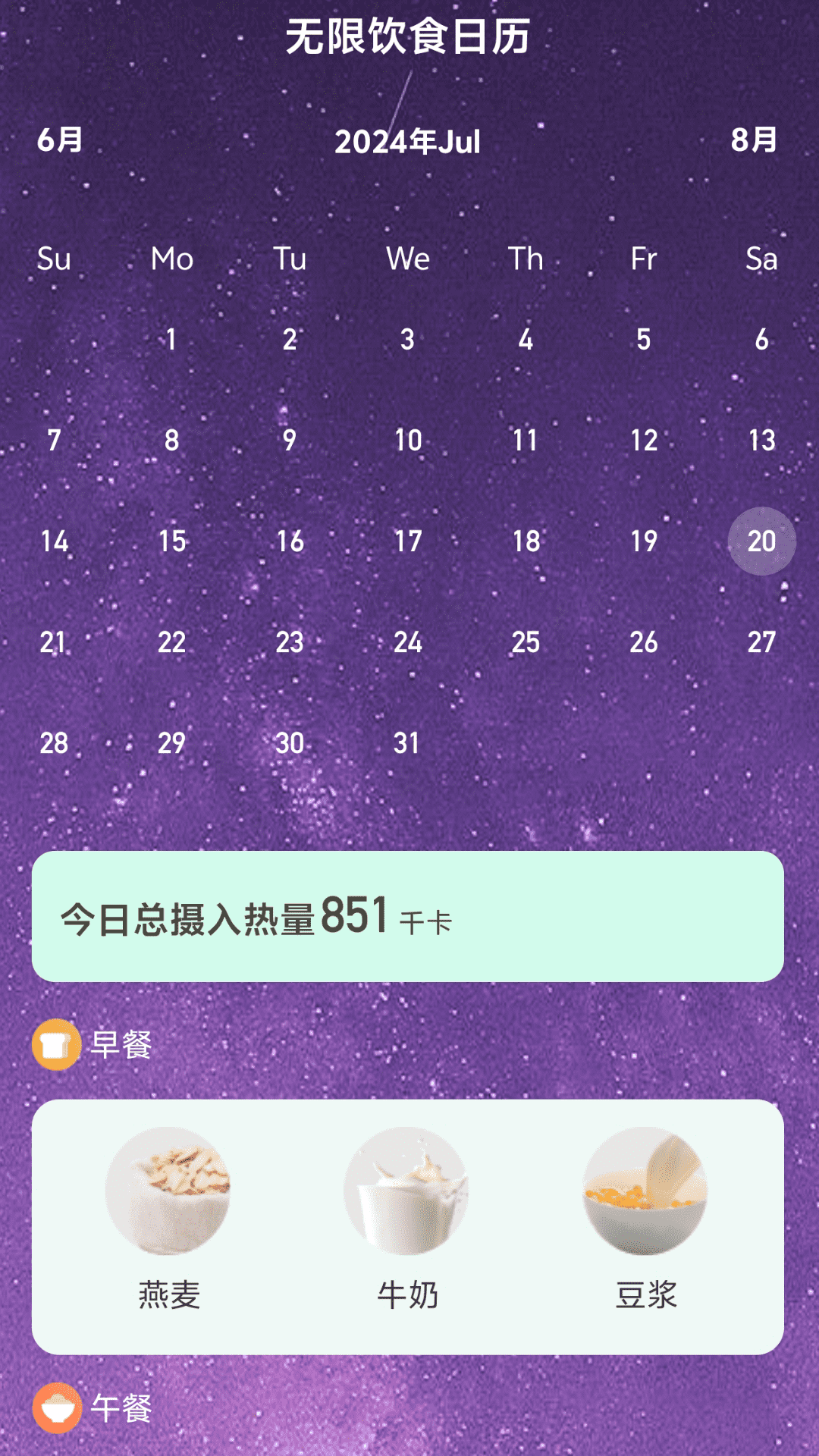Image resolution: width=819 pixels, height=1456 pixels.
Task: Pick date 23 in the calendar
Action: click(290, 642)
